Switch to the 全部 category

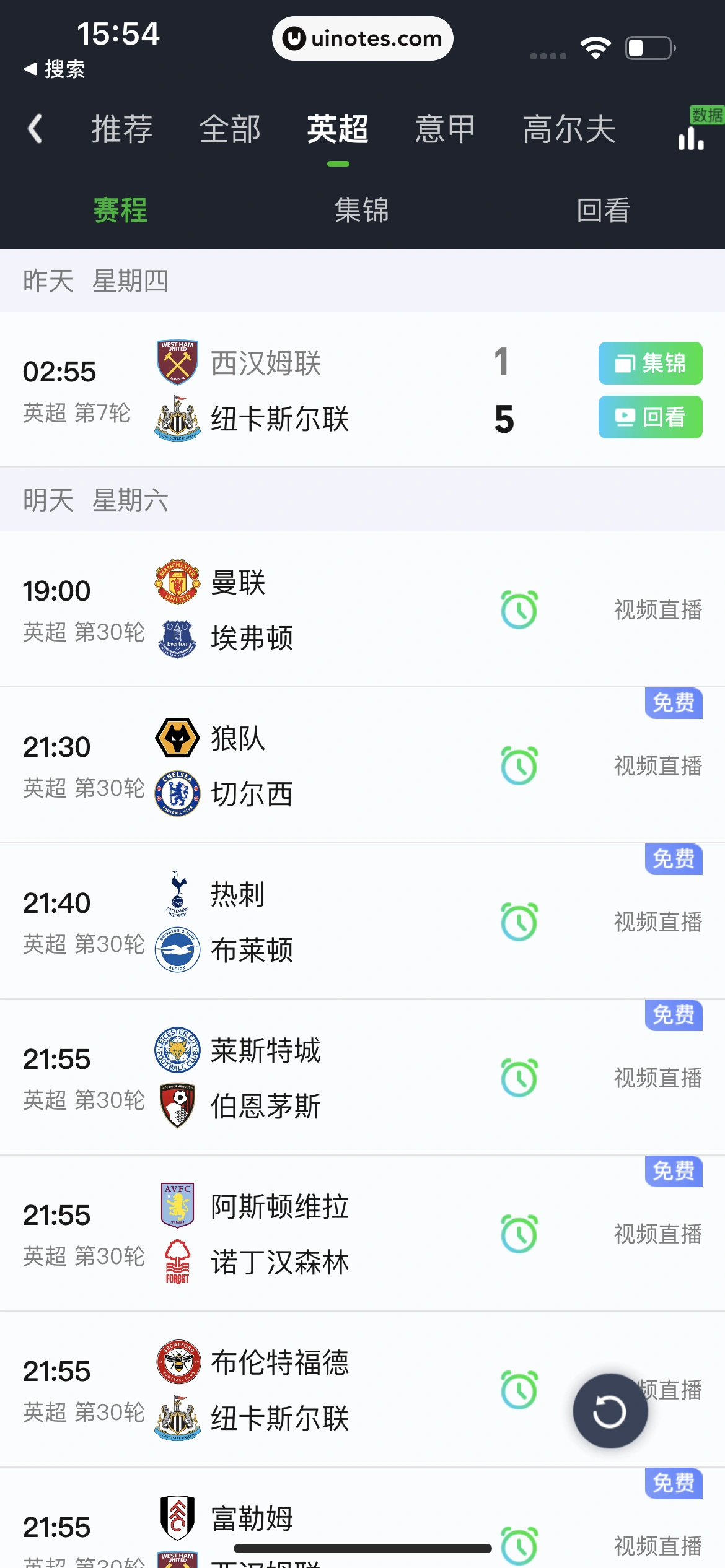tap(230, 129)
